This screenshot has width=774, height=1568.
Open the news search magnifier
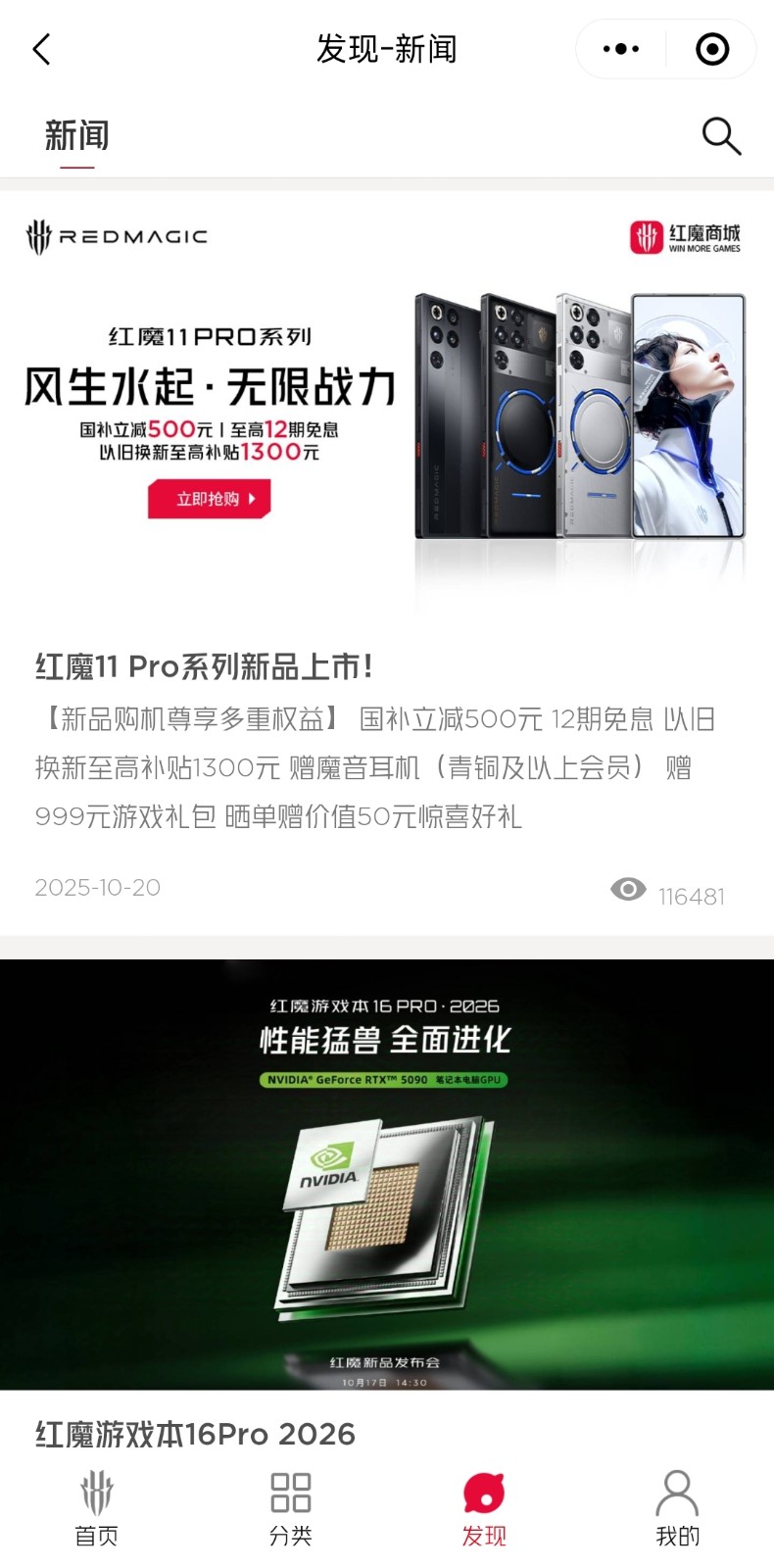[721, 136]
